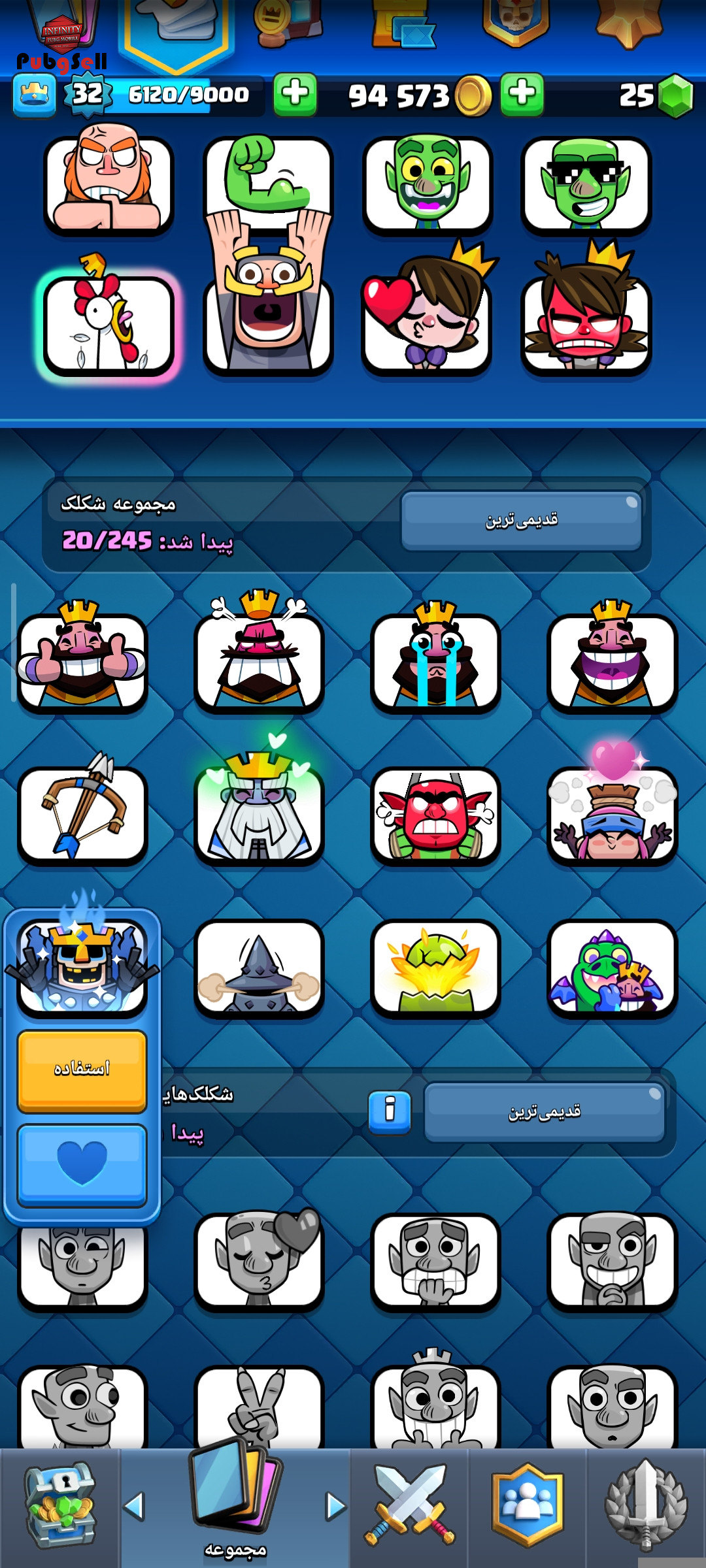Viewport: 706px width, 1568px height.
Task: Tap the right arrow beside the collection tab
Action: (x=335, y=1506)
